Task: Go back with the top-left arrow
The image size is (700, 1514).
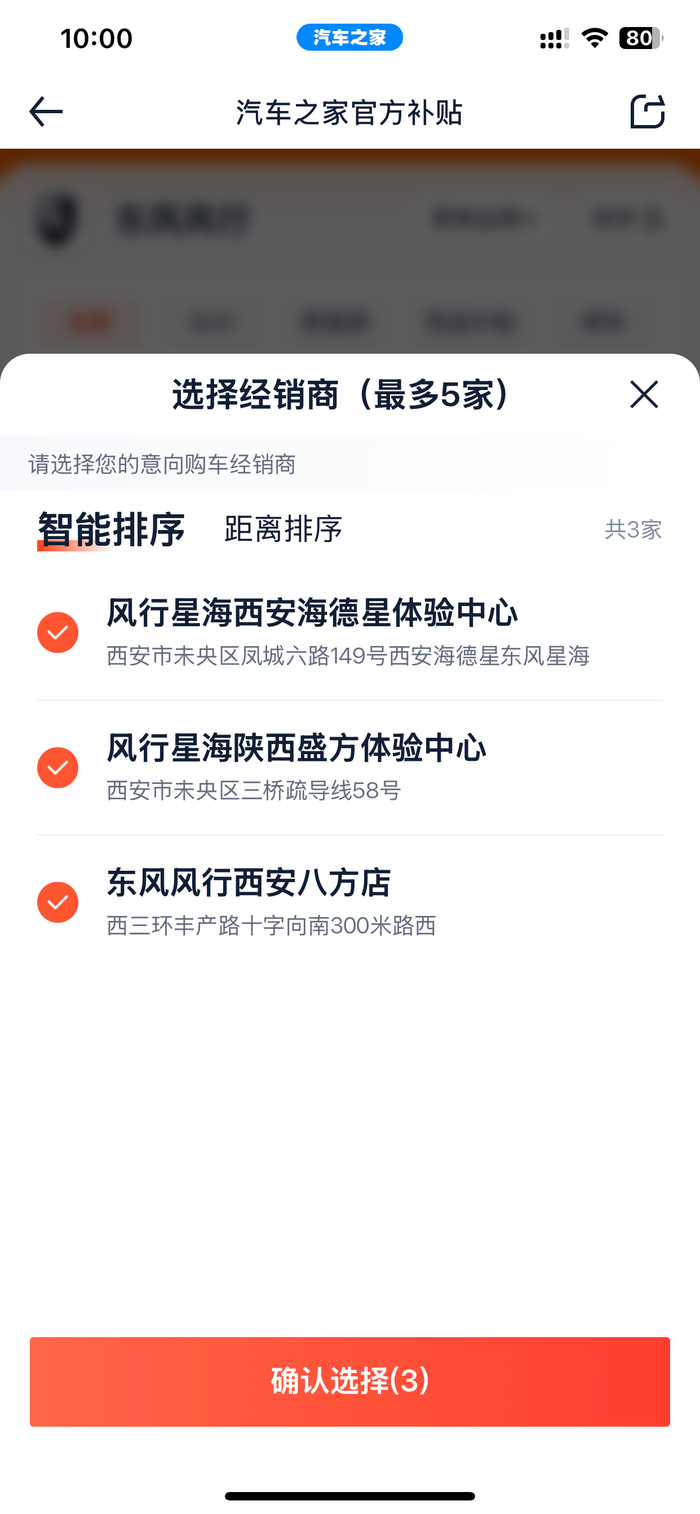Action: pyautogui.click(x=46, y=112)
